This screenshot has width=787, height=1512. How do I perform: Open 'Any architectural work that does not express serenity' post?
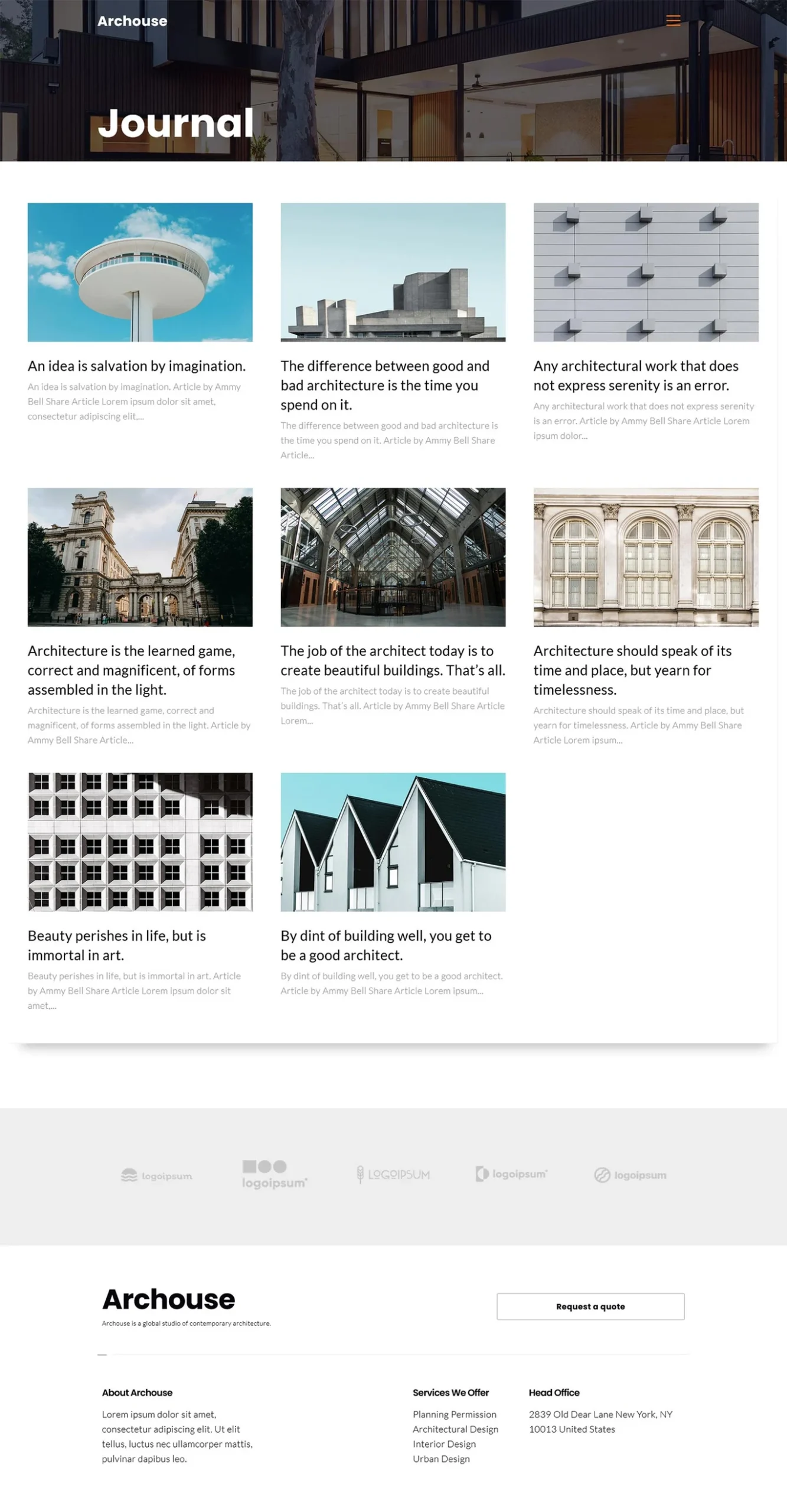coord(635,375)
